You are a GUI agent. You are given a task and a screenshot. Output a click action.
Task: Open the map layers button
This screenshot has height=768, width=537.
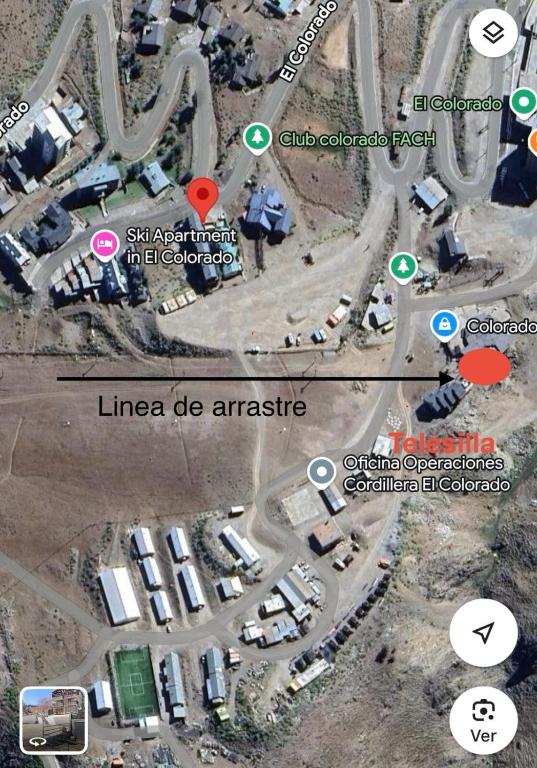493,33
